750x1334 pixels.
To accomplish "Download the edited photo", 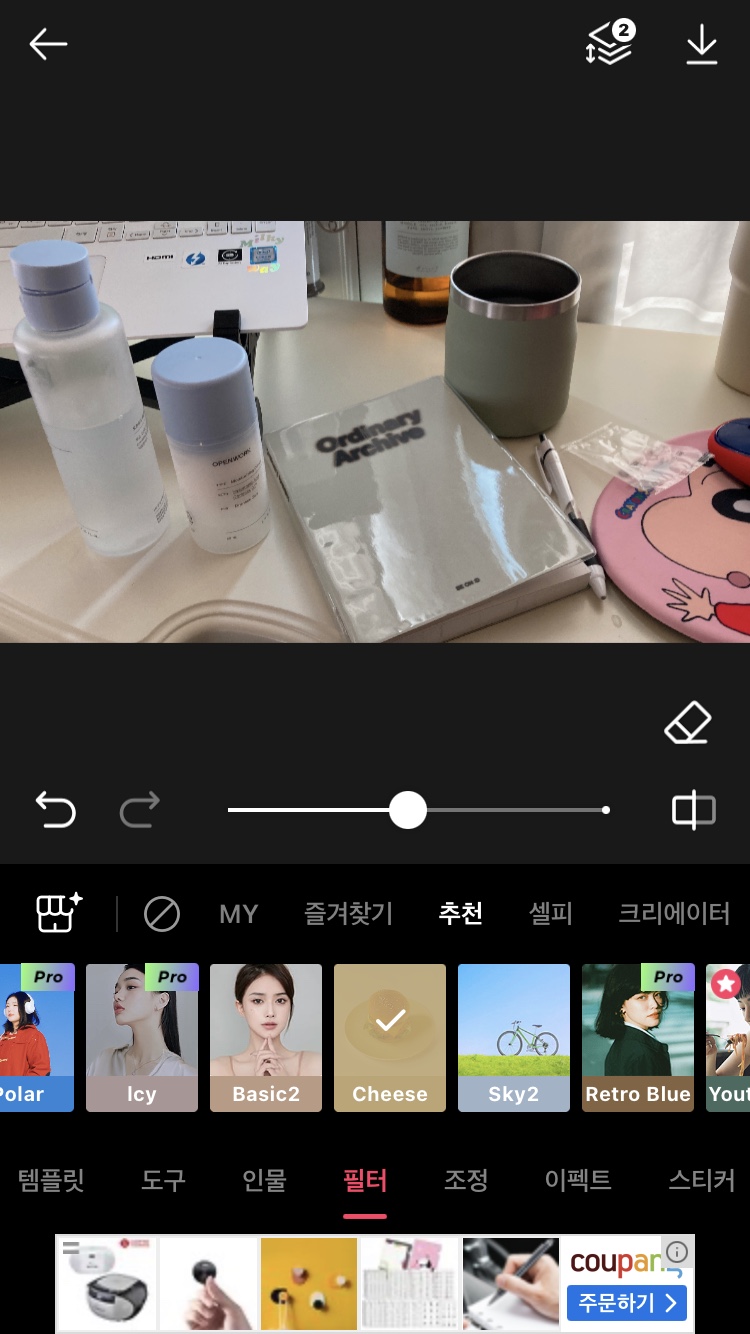I will coord(702,45).
